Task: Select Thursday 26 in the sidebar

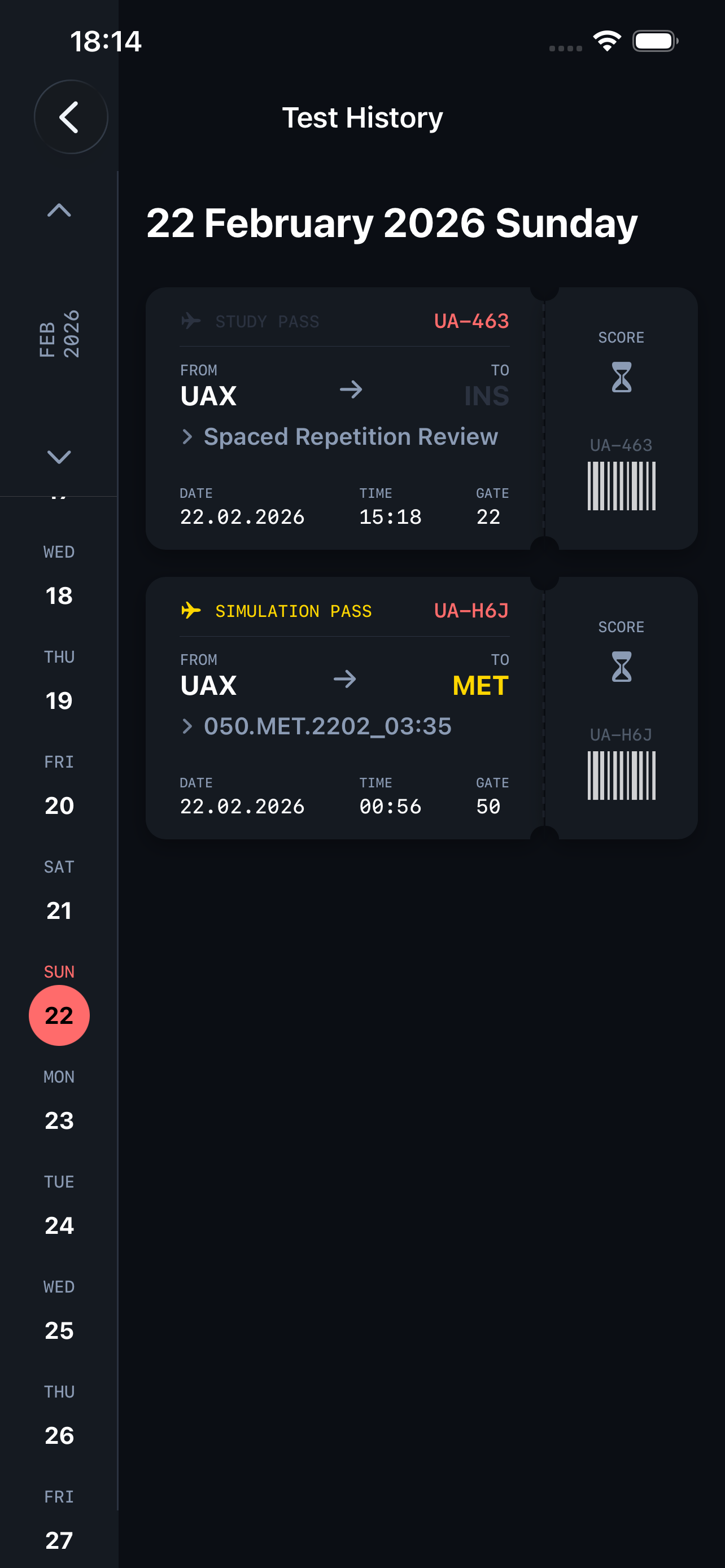Action: (58, 1436)
